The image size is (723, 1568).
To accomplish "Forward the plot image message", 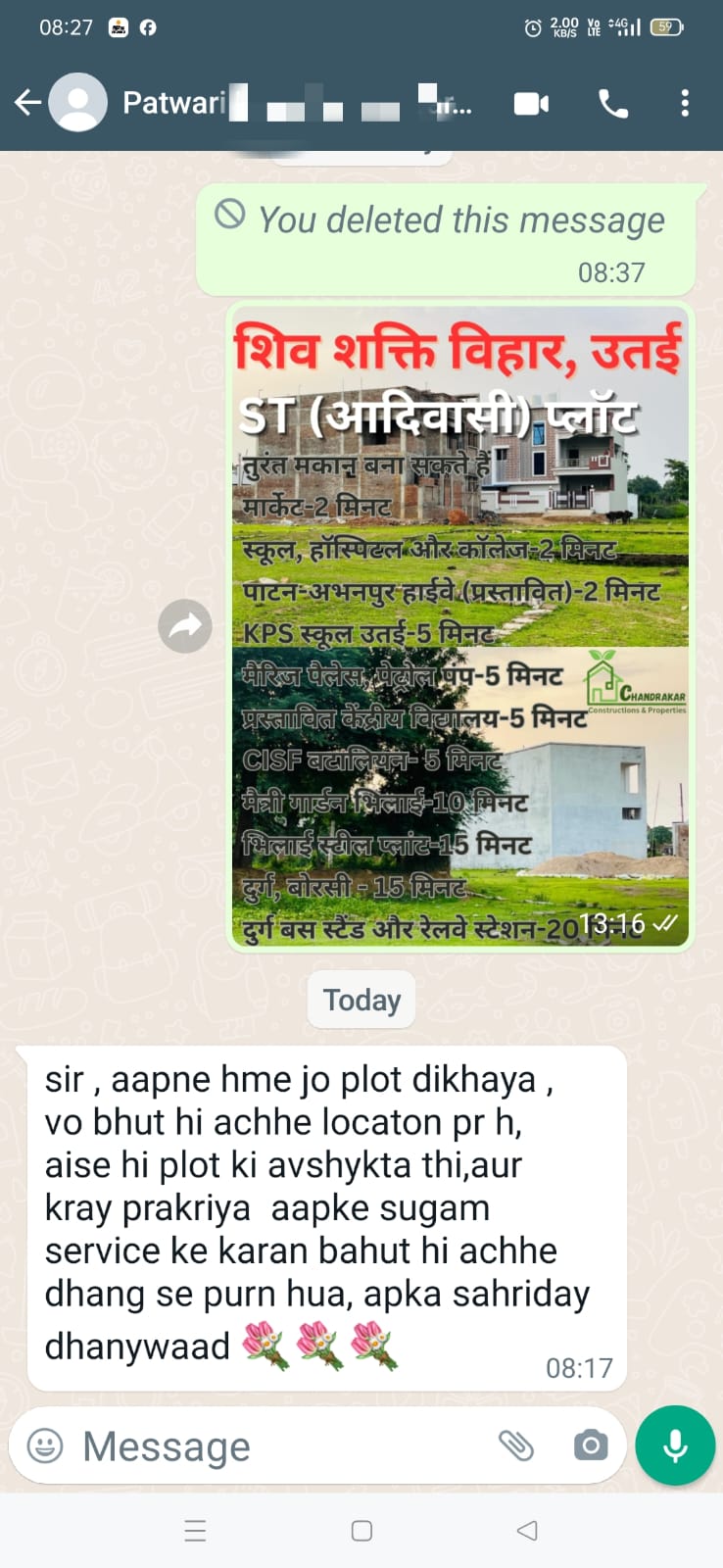I will pos(185,626).
